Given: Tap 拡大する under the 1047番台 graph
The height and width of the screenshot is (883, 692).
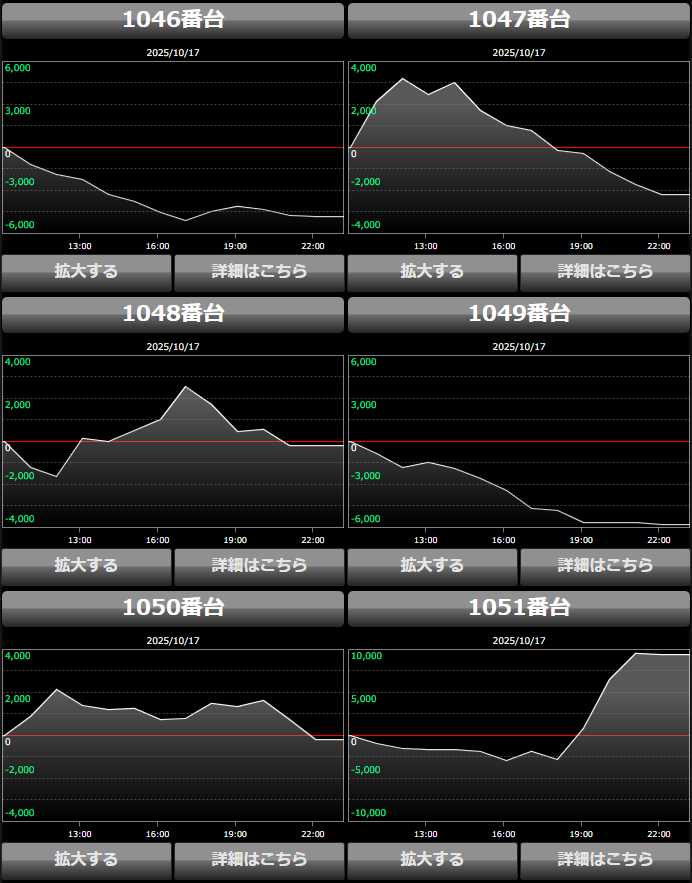Looking at the screenshot, I should (433, 271).
